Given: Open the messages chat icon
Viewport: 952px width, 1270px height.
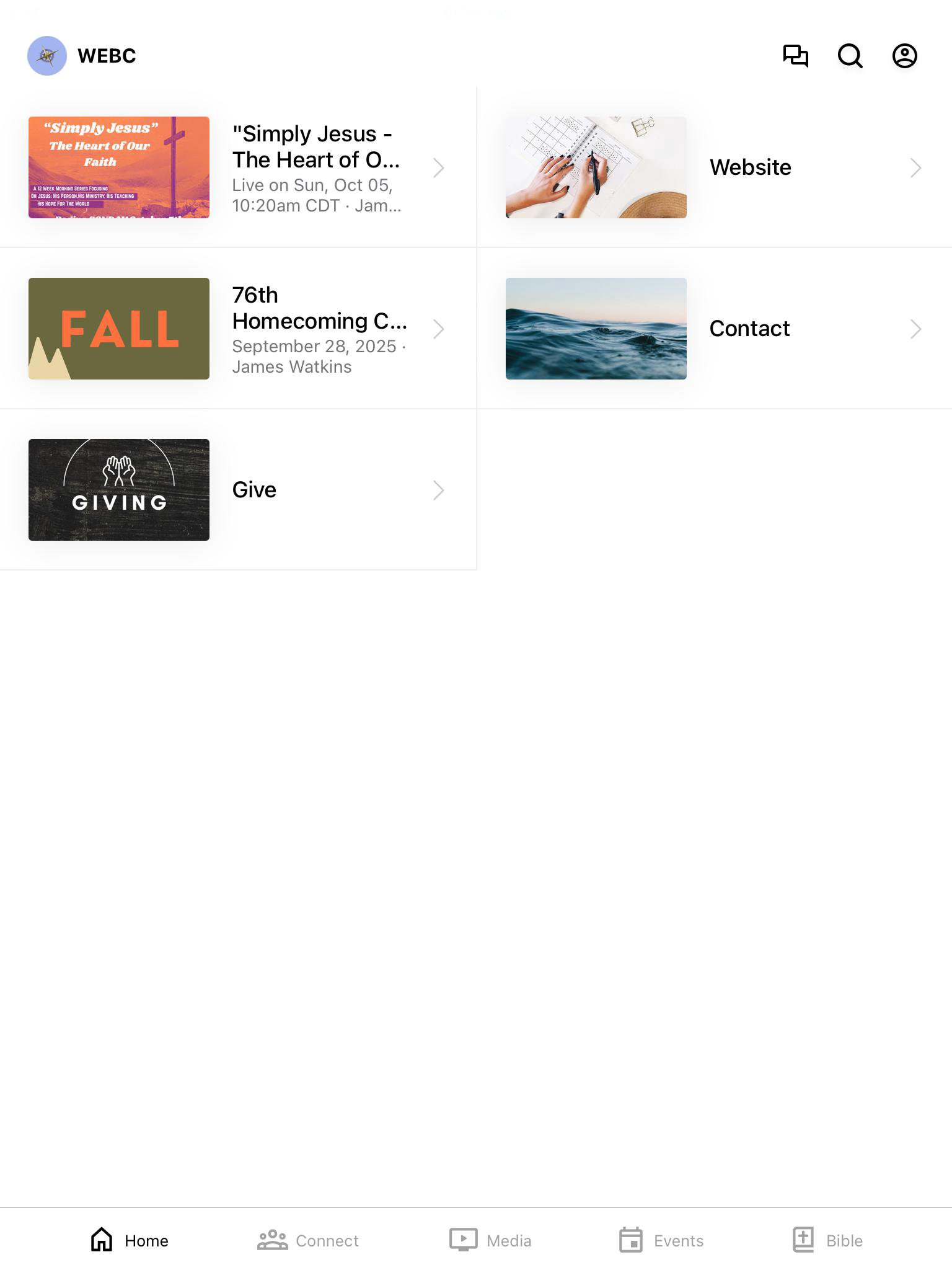Looking at the screenshot, I should coord(795,56).
